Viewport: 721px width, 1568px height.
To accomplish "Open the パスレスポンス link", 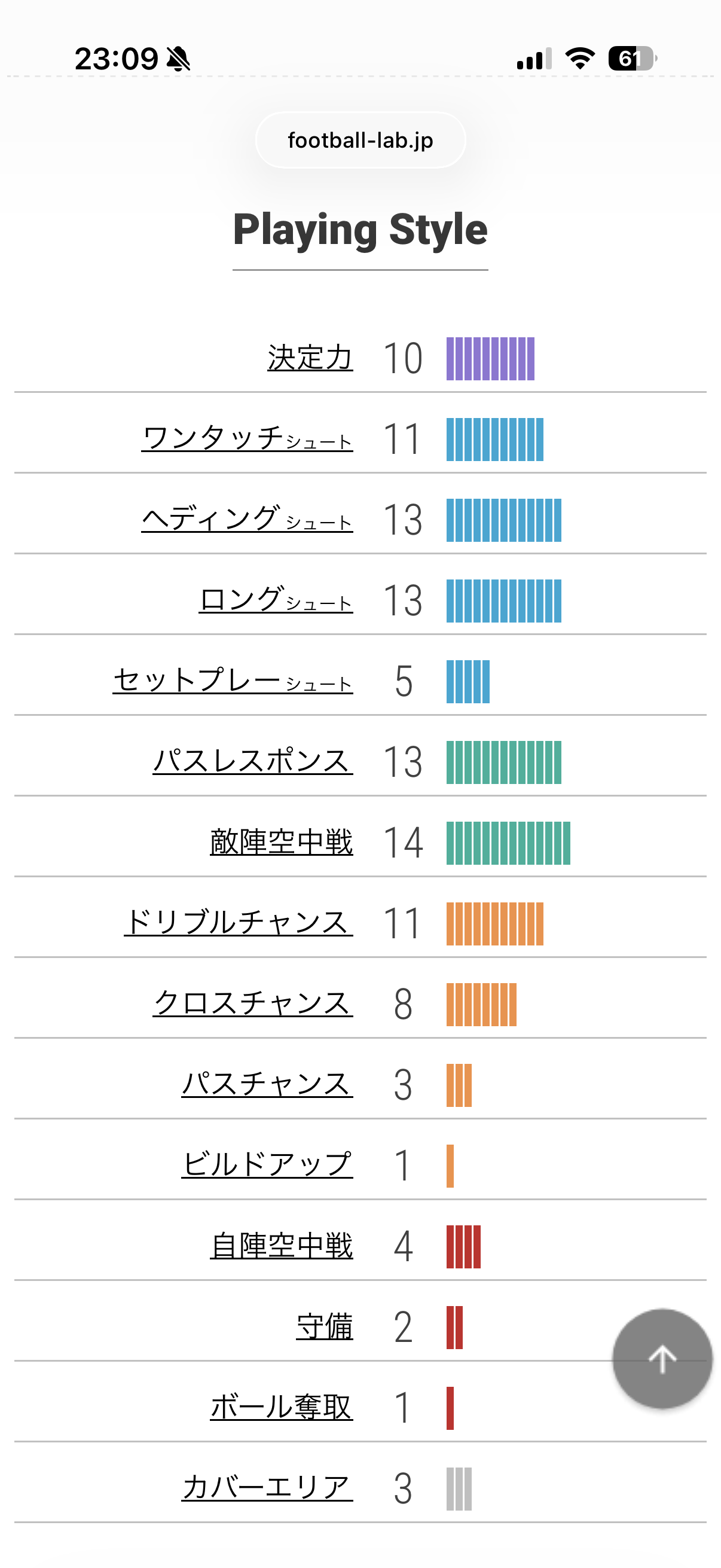I will tap(252, 761).
